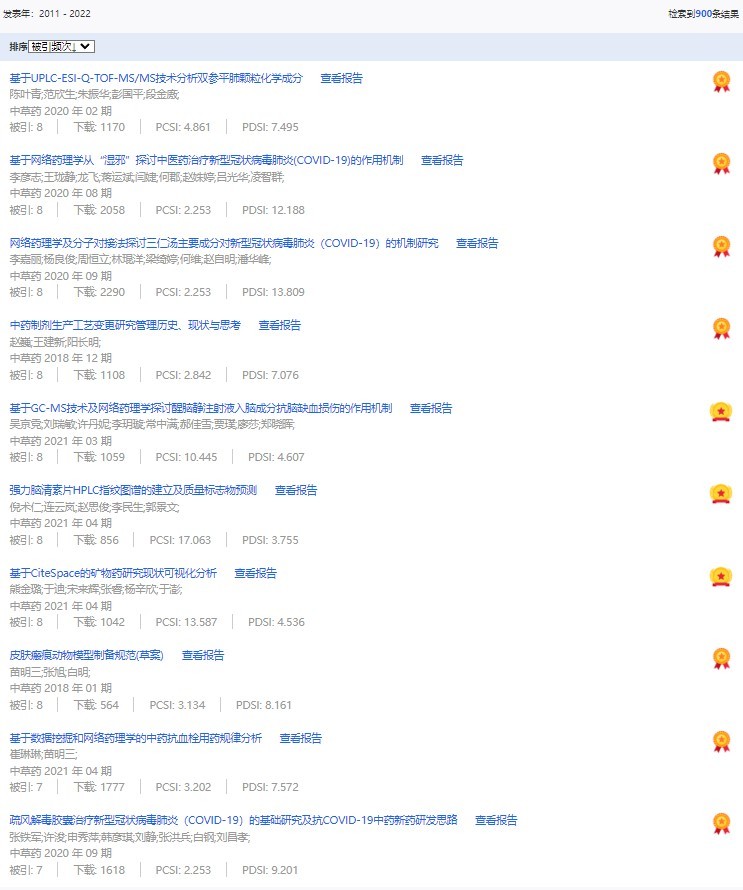View 查看报告 for UPLC-ESI-Q-TOF-MS/MS article
The image size is (743, 890).
341,78
